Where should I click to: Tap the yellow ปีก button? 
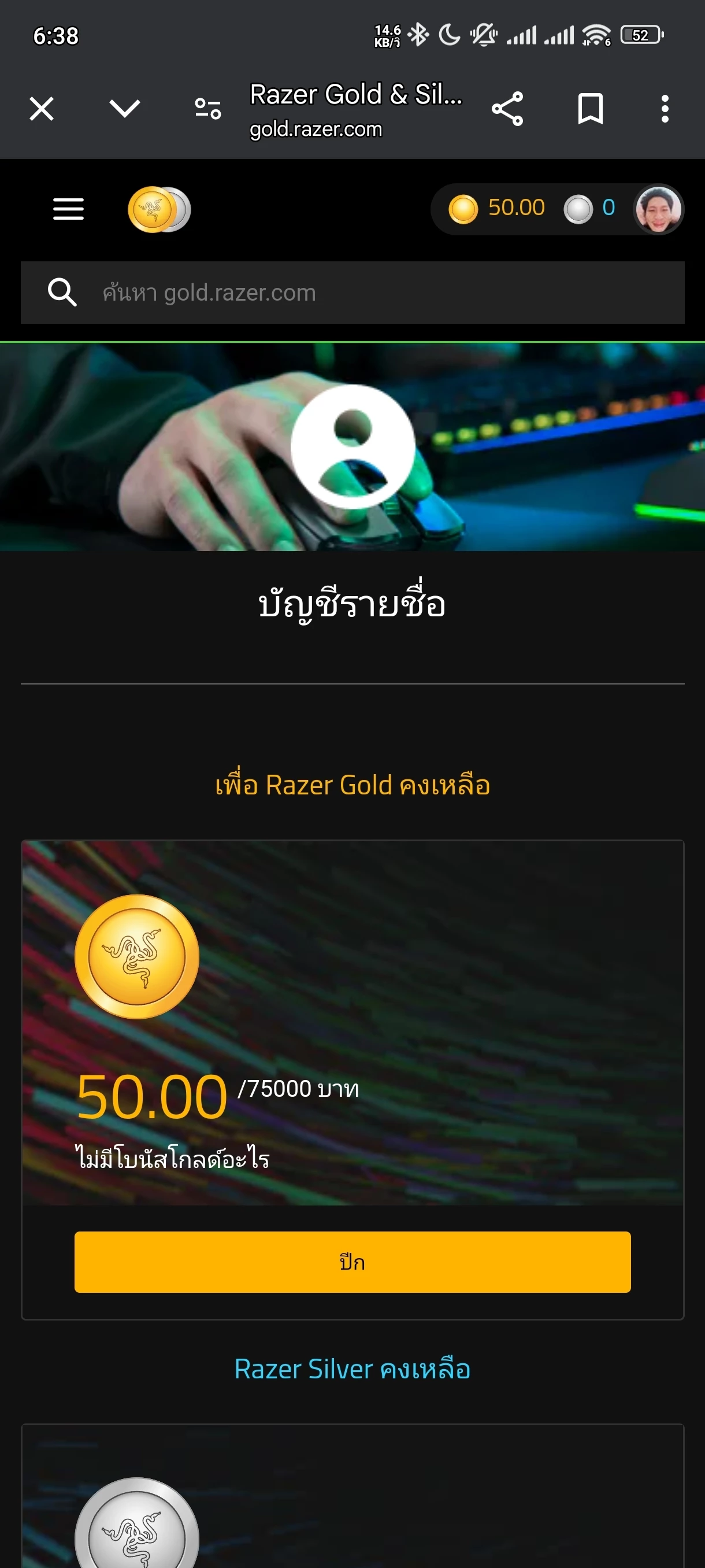tap(352, 1262)
